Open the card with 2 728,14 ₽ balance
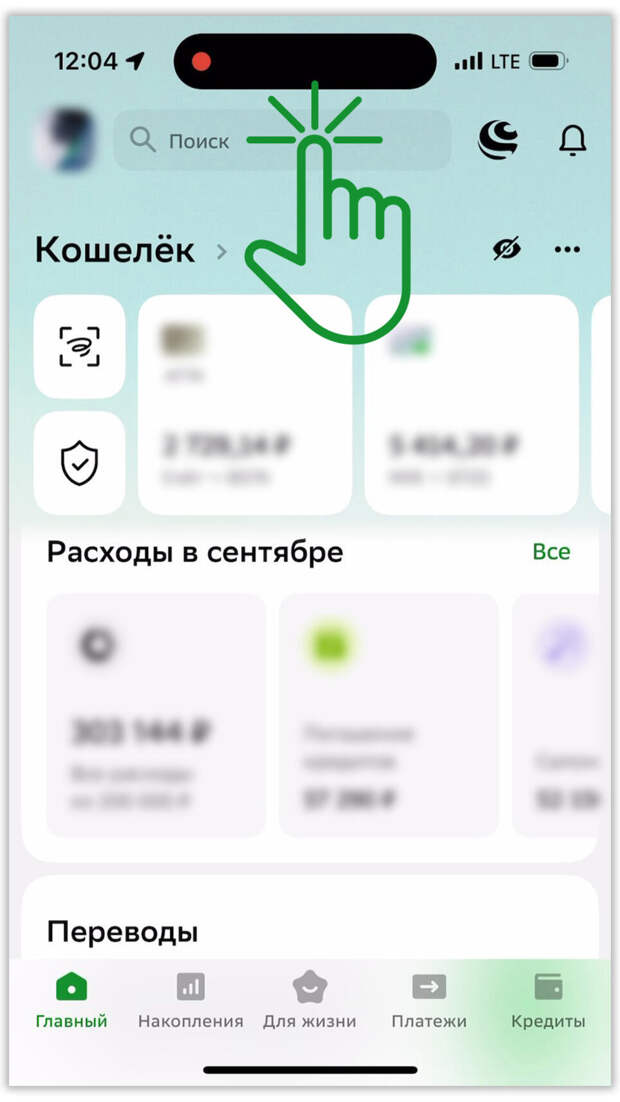 tap(244, 404)
